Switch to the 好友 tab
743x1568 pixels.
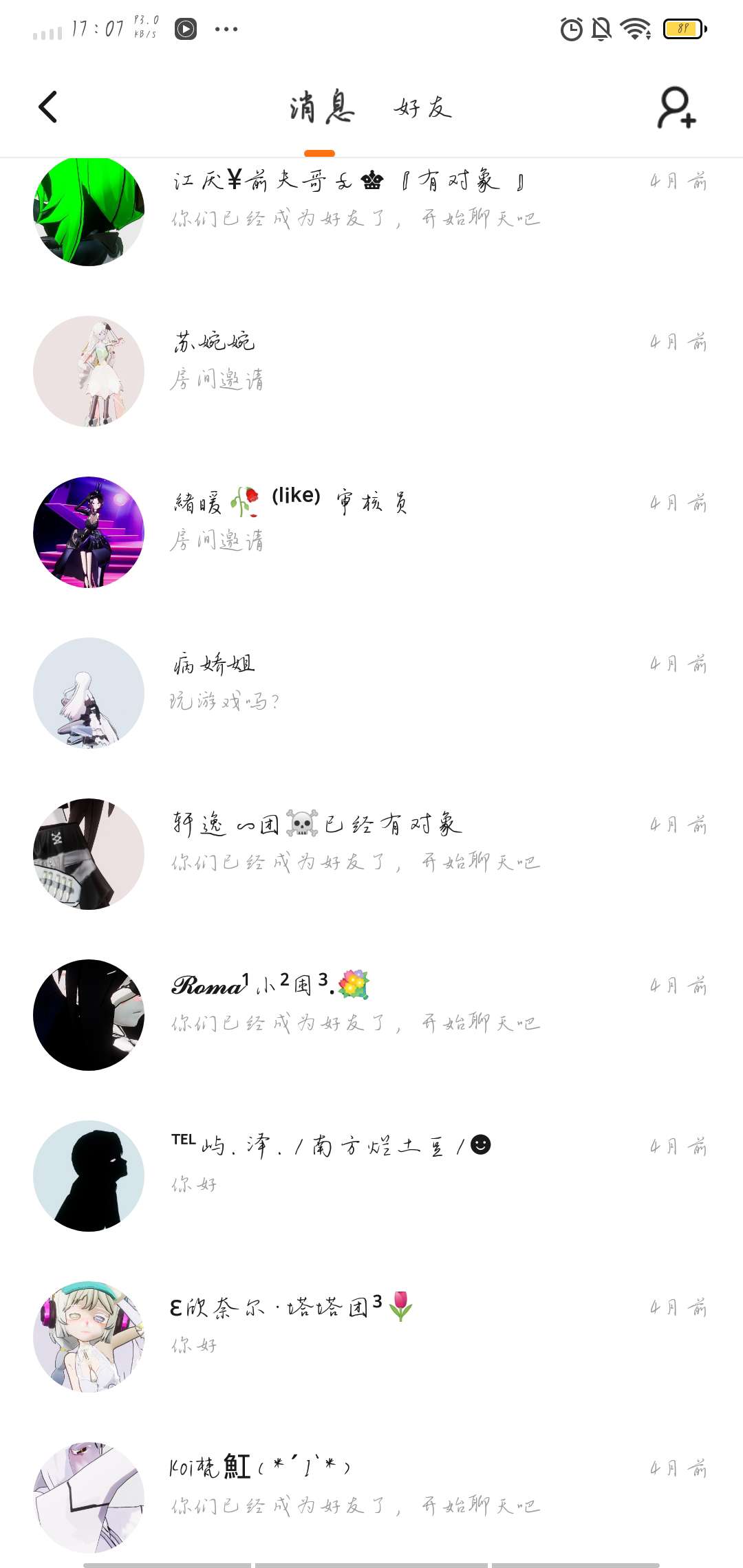pos(422,108)
